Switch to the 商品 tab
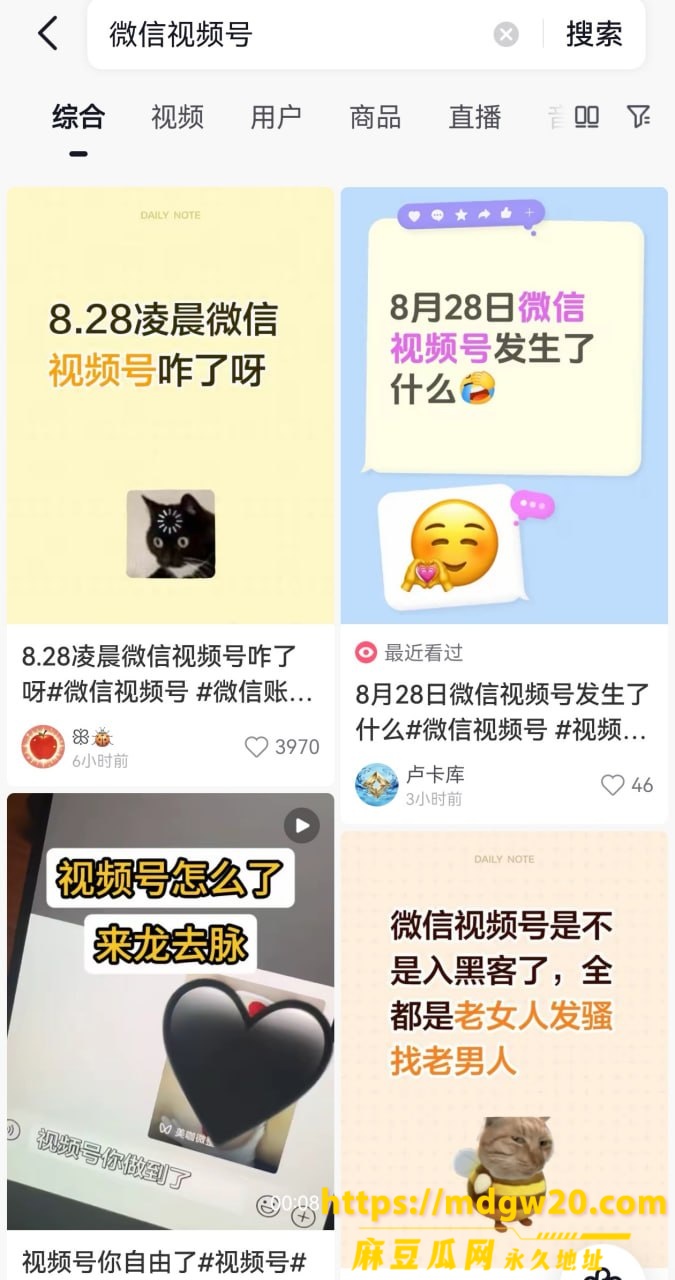 coord(375,117)
